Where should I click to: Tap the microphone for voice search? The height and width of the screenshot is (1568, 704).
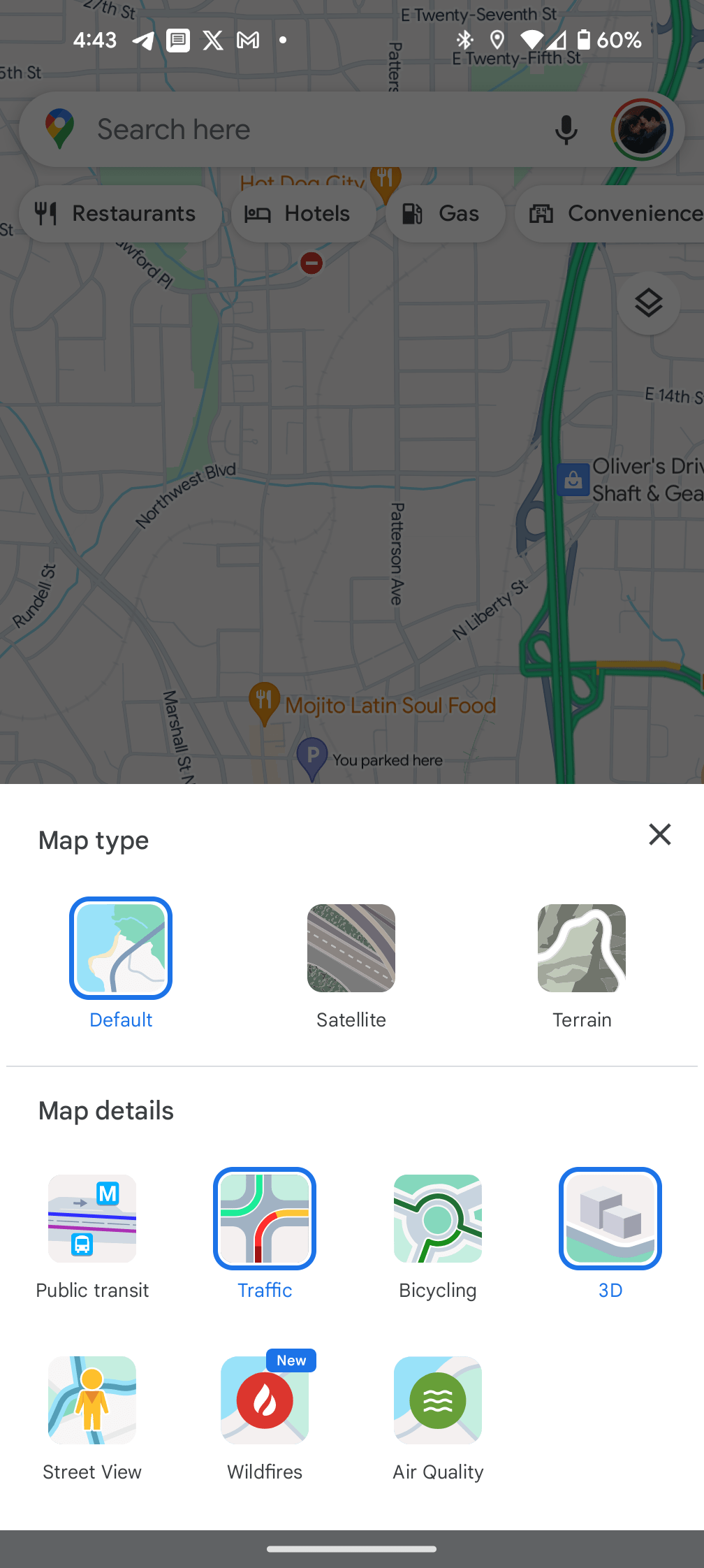(566, 129)
